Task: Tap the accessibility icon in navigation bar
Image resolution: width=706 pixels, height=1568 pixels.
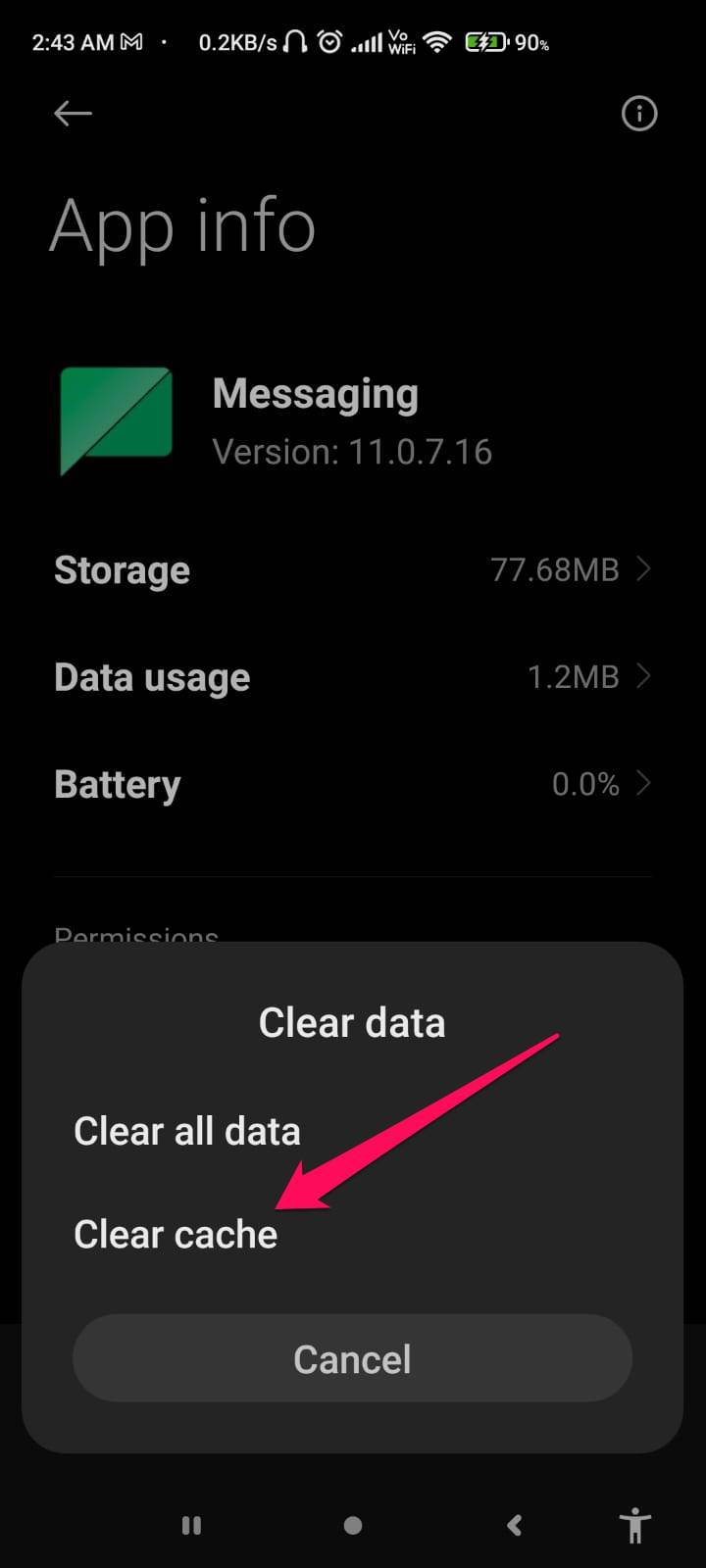Action: click(x=633, y=1525)
